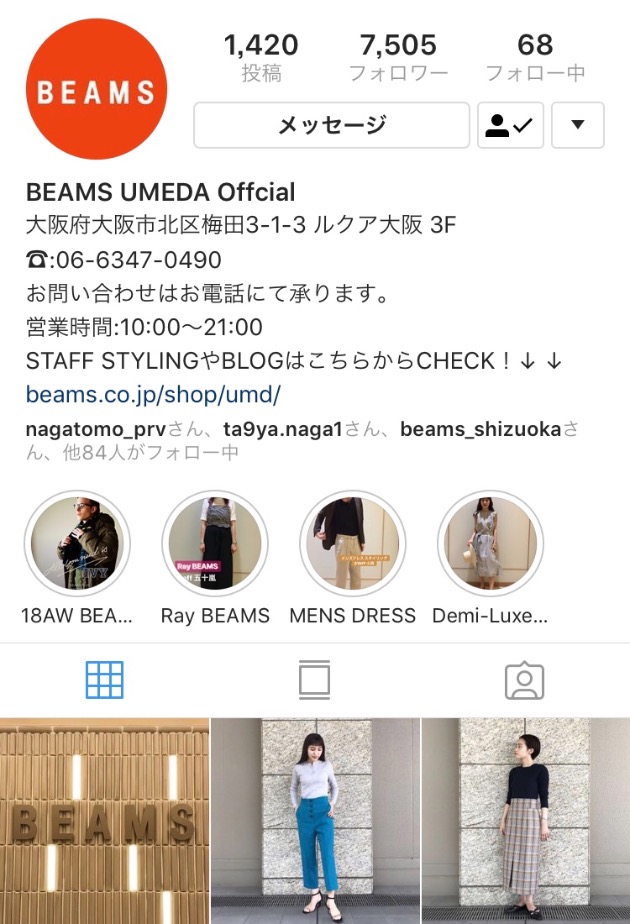Switch to the tagged photos tab
Screen dimensions: 630x924
[524, 680]
